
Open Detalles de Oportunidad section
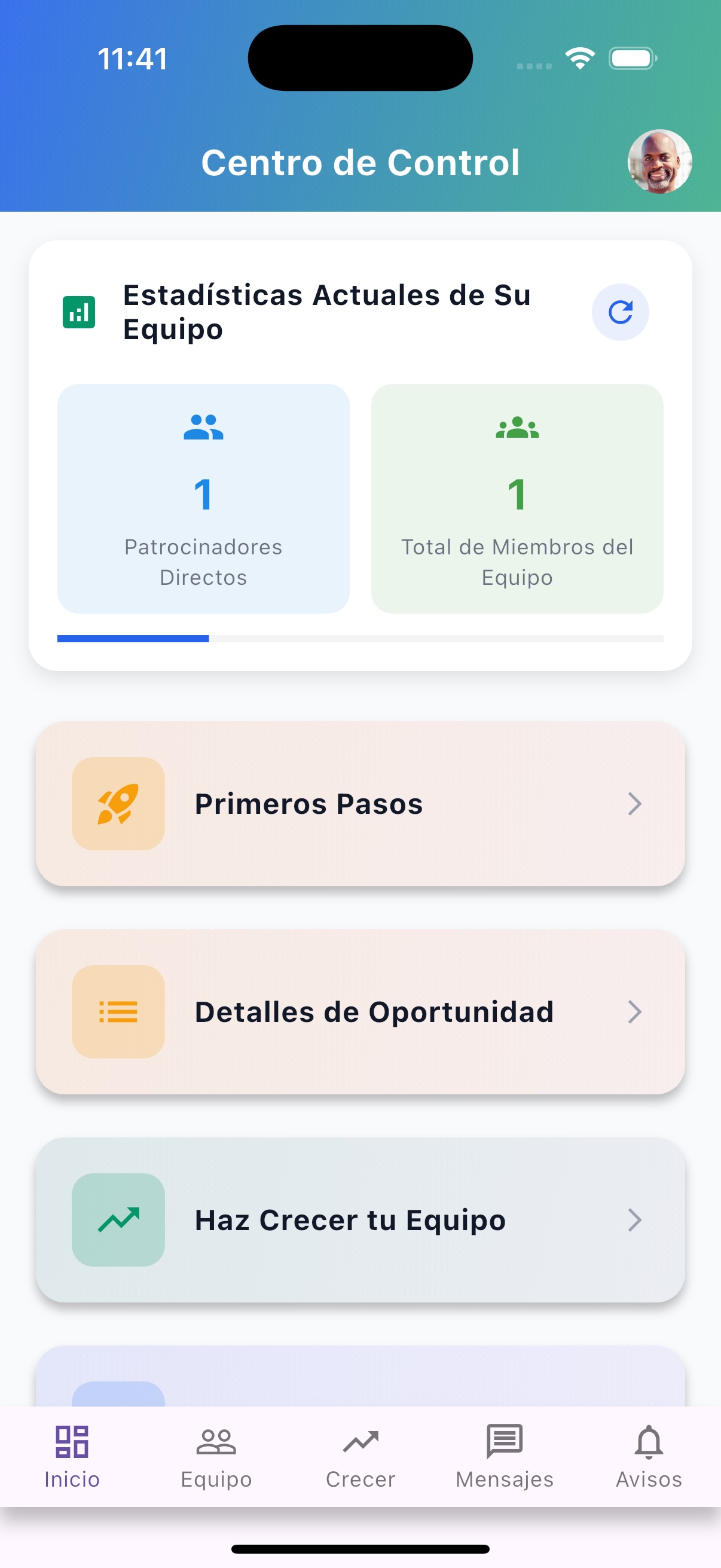(360, 1012)
